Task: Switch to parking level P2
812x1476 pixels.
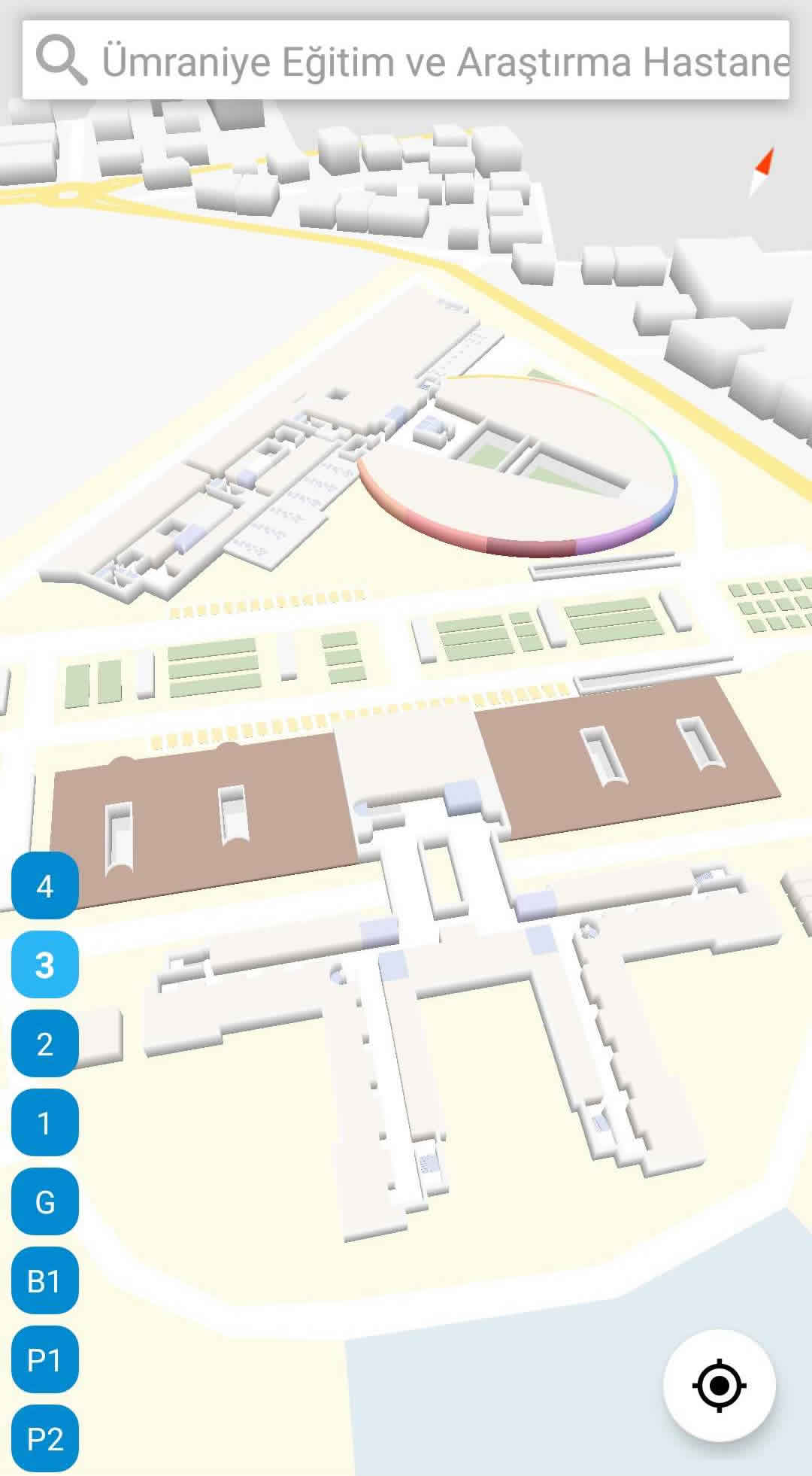Action: (45, 1438)
